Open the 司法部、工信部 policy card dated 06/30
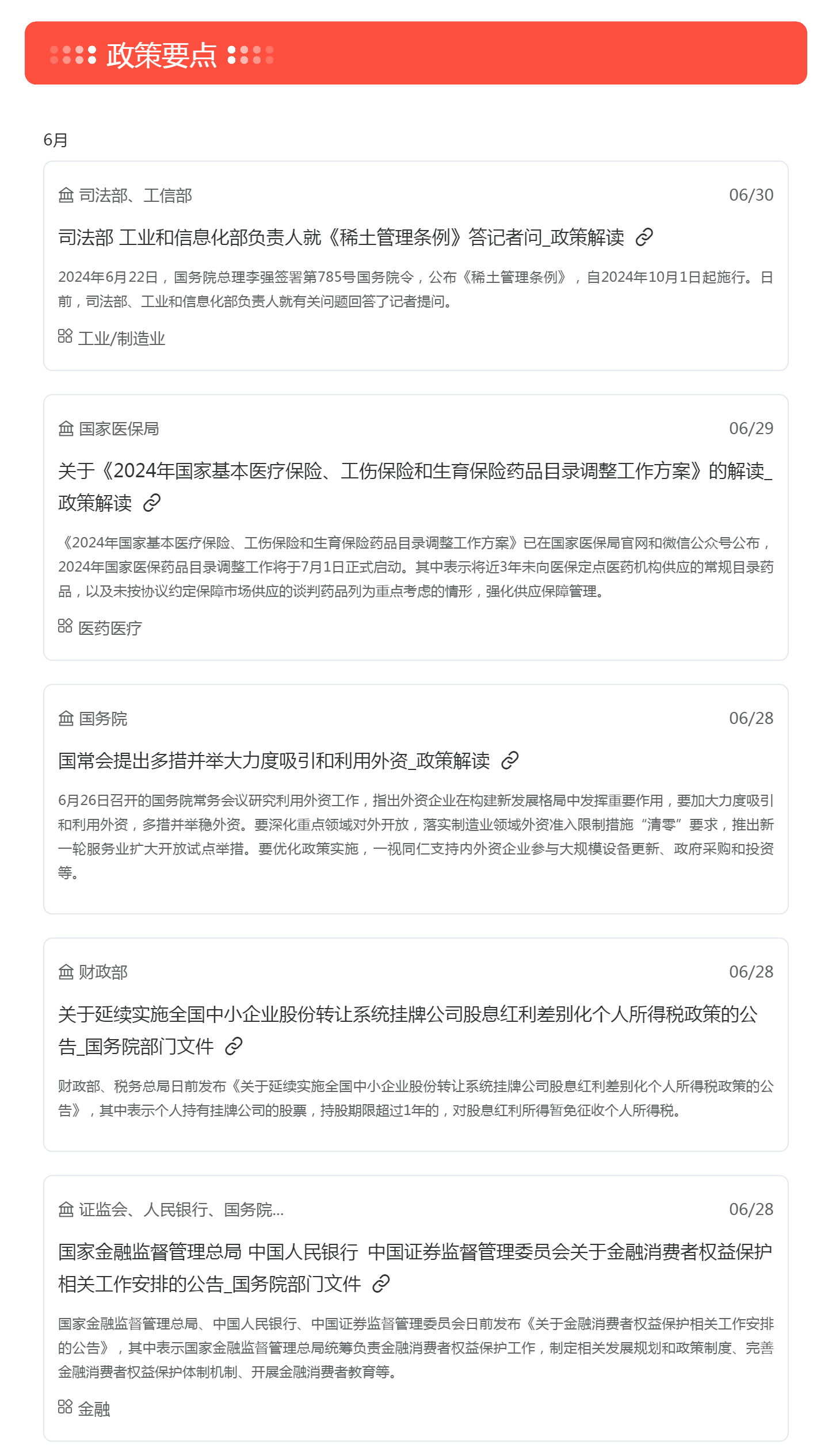Viewport: 832px width, 1456px height. click(x=416, y=266)
